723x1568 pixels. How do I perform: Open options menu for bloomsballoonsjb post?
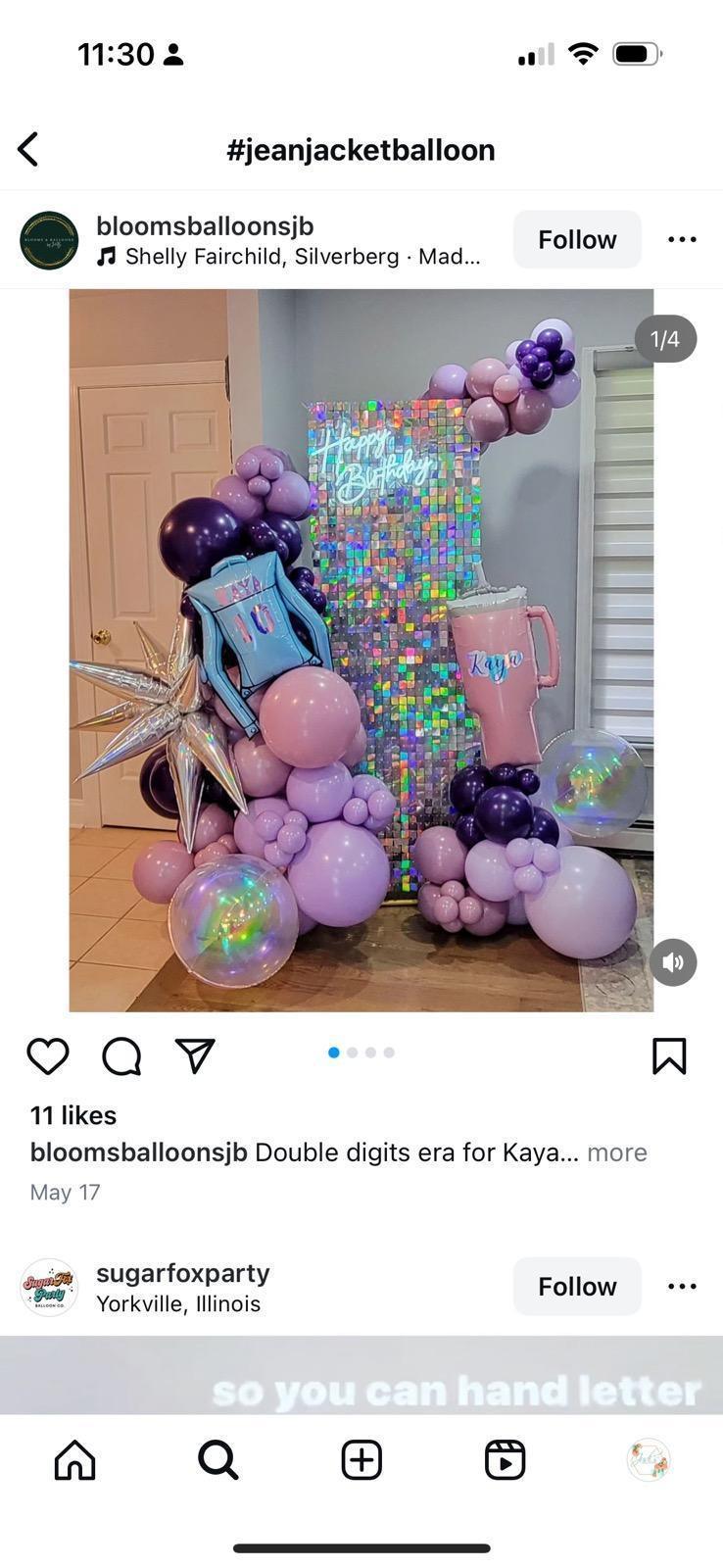682,239
